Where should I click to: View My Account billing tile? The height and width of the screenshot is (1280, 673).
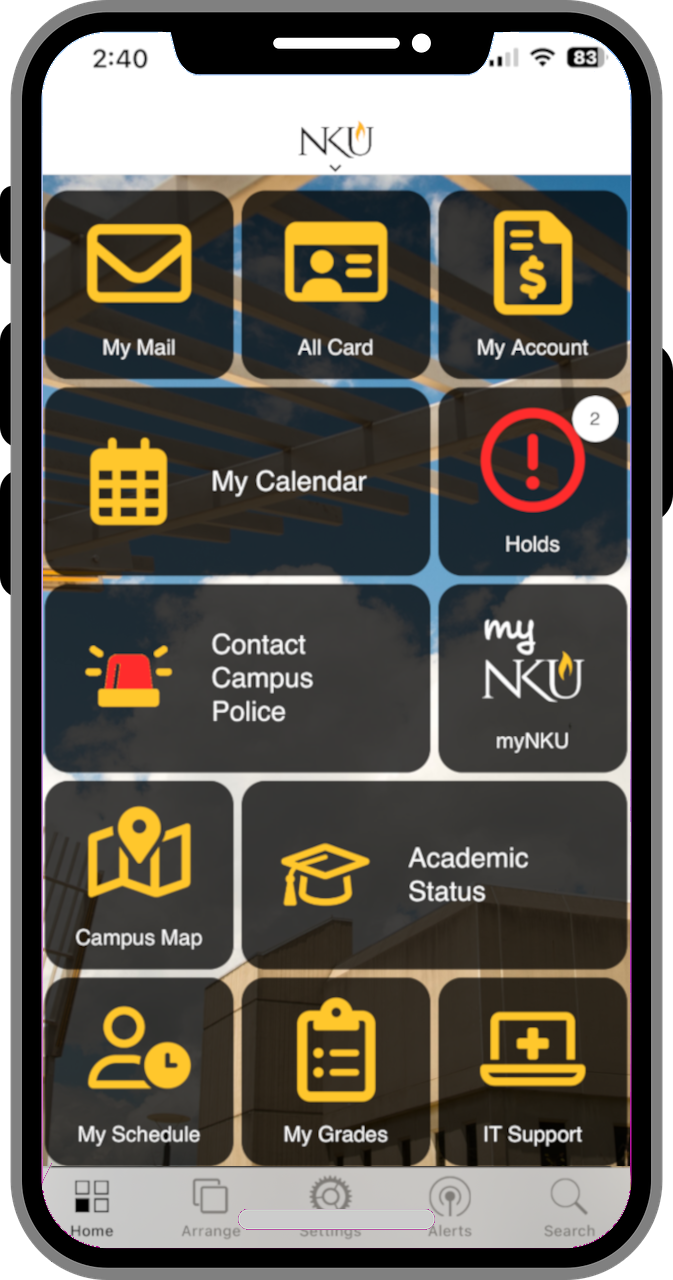(x=532, y=285)
